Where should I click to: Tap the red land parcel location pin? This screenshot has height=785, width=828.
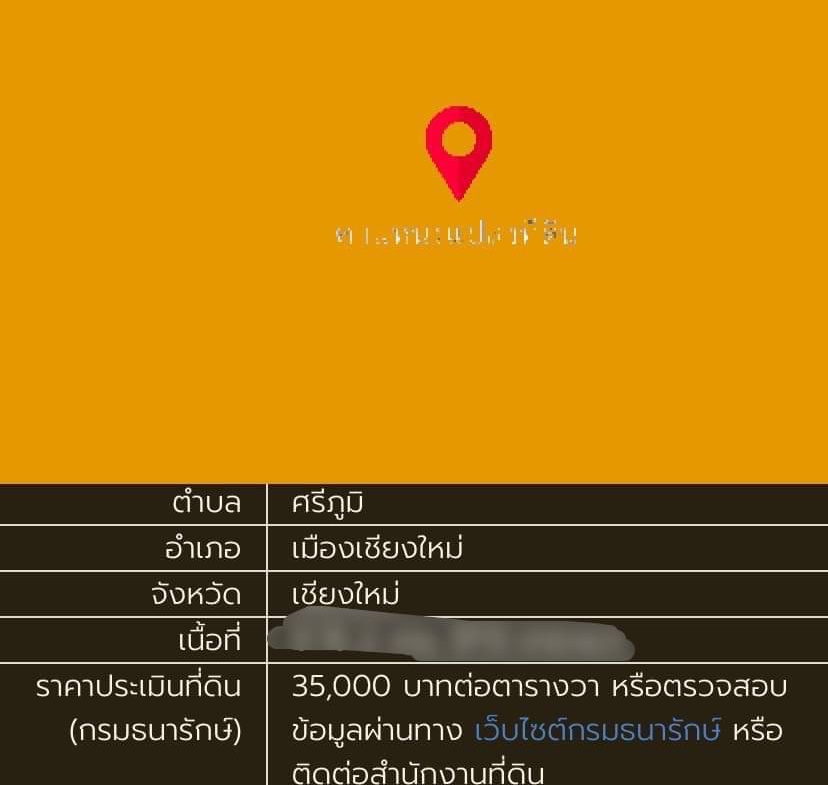click(458, 148)
